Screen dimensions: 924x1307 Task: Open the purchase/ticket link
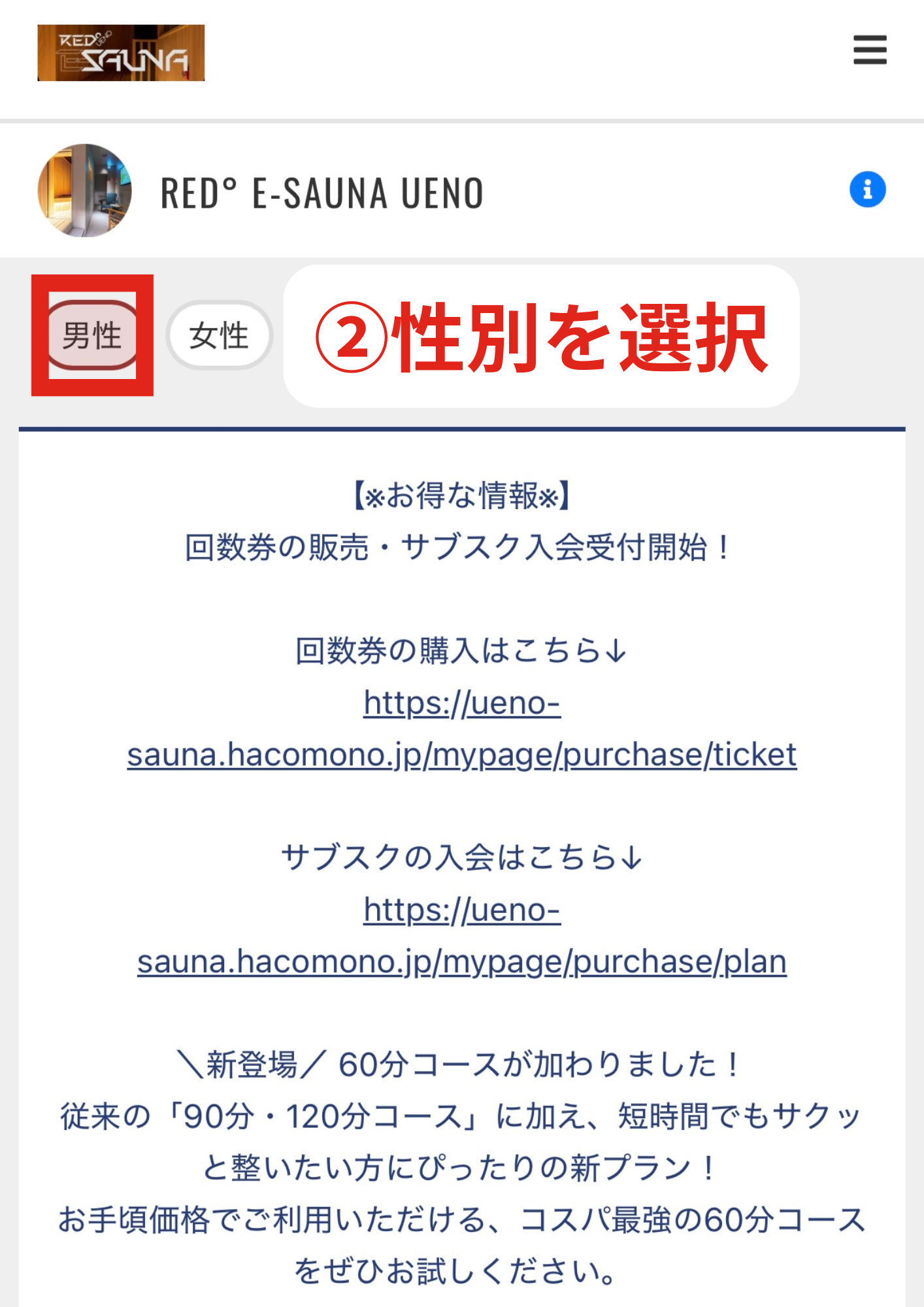[461, 754]
